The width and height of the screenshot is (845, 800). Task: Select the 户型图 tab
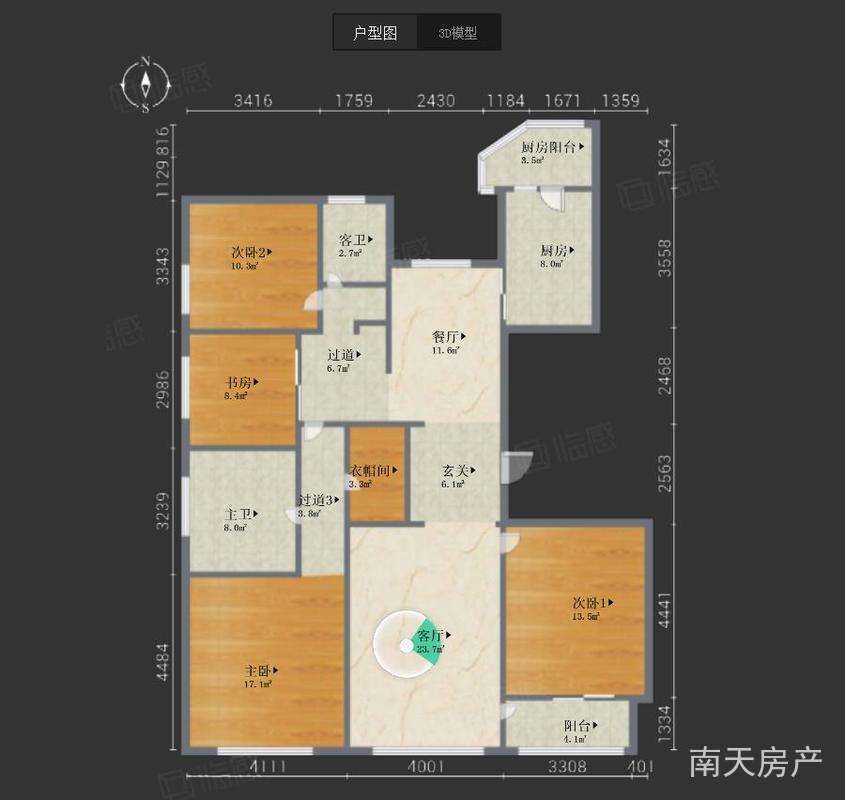pos(375,33)
